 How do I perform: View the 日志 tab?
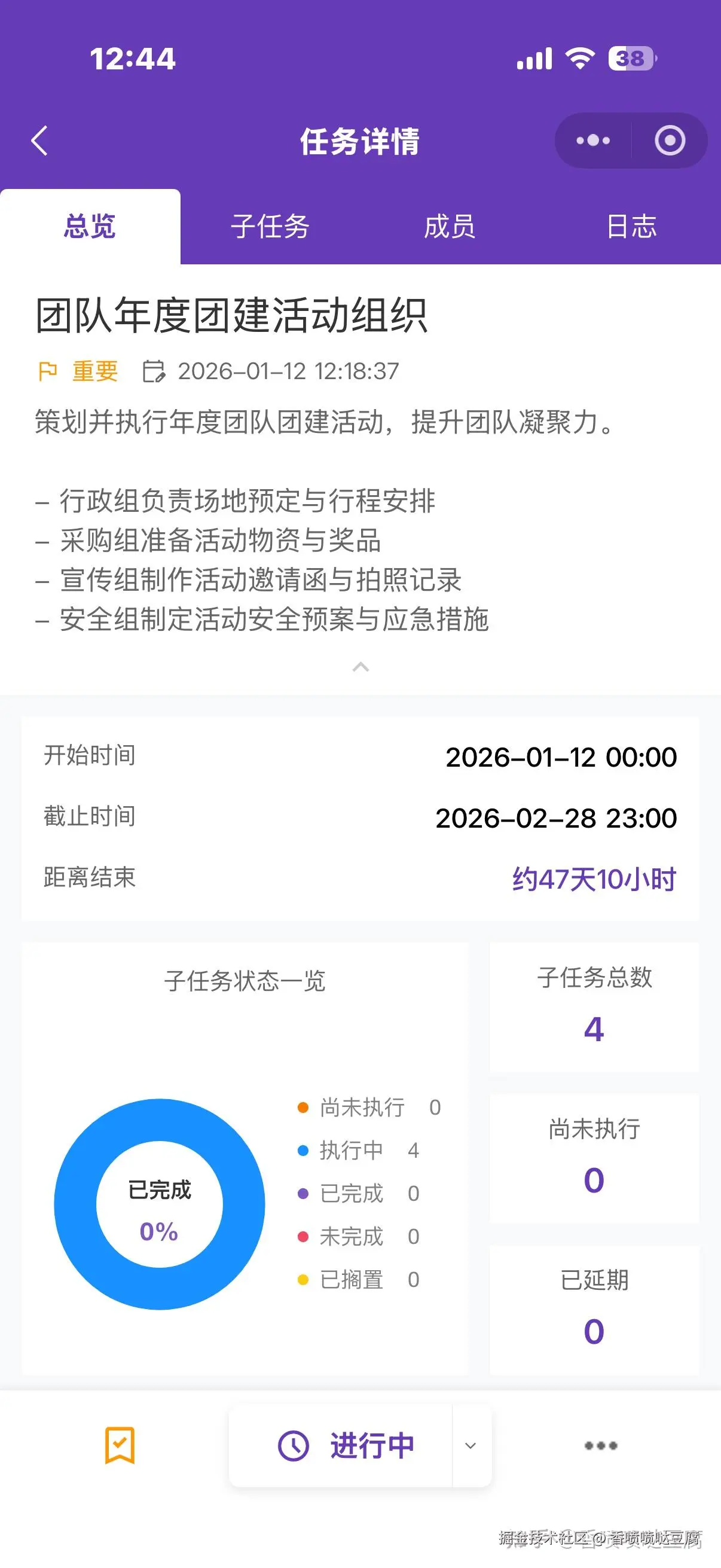(x=631, y=227)
